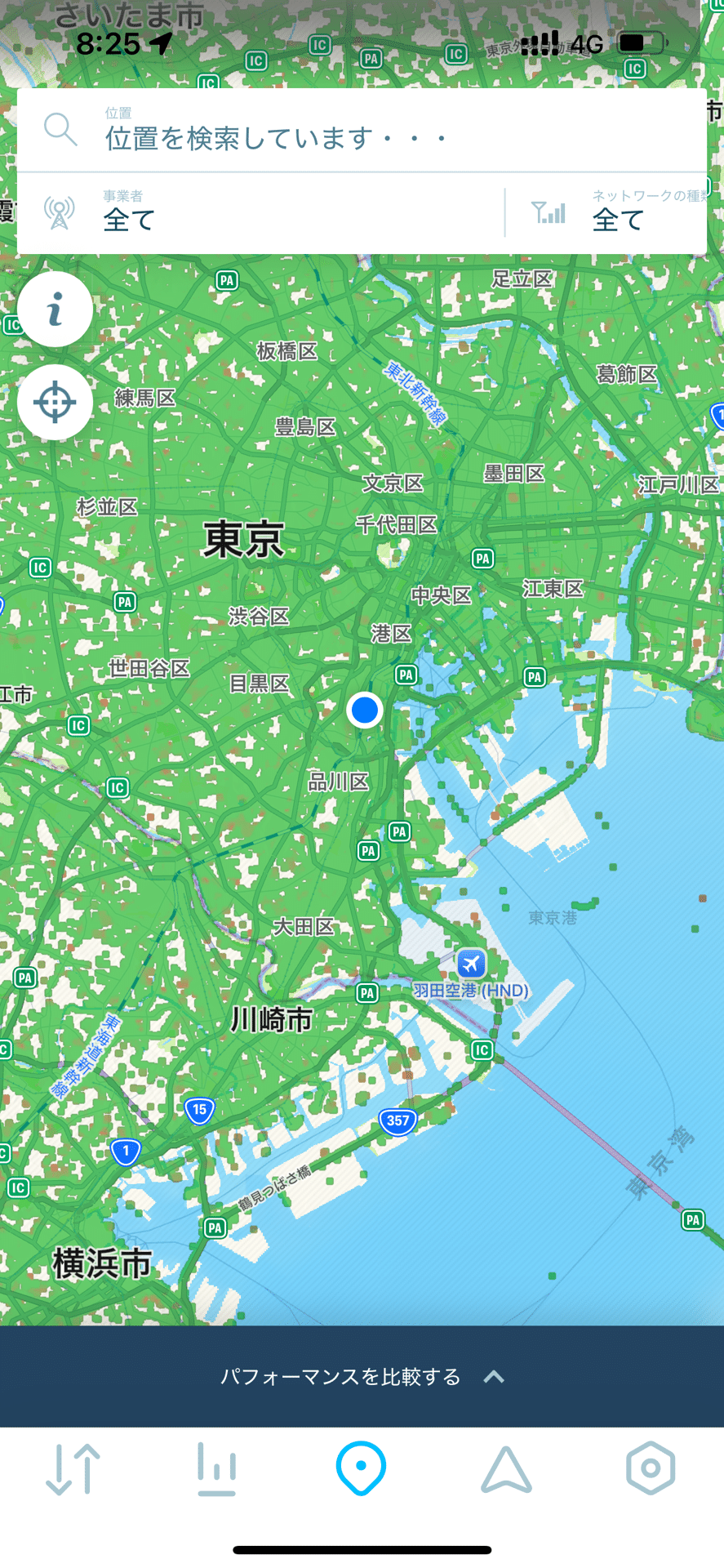Open the 事業者 carrier filter
Viewport: 724px width, 1568px height.
coord(261,212)
